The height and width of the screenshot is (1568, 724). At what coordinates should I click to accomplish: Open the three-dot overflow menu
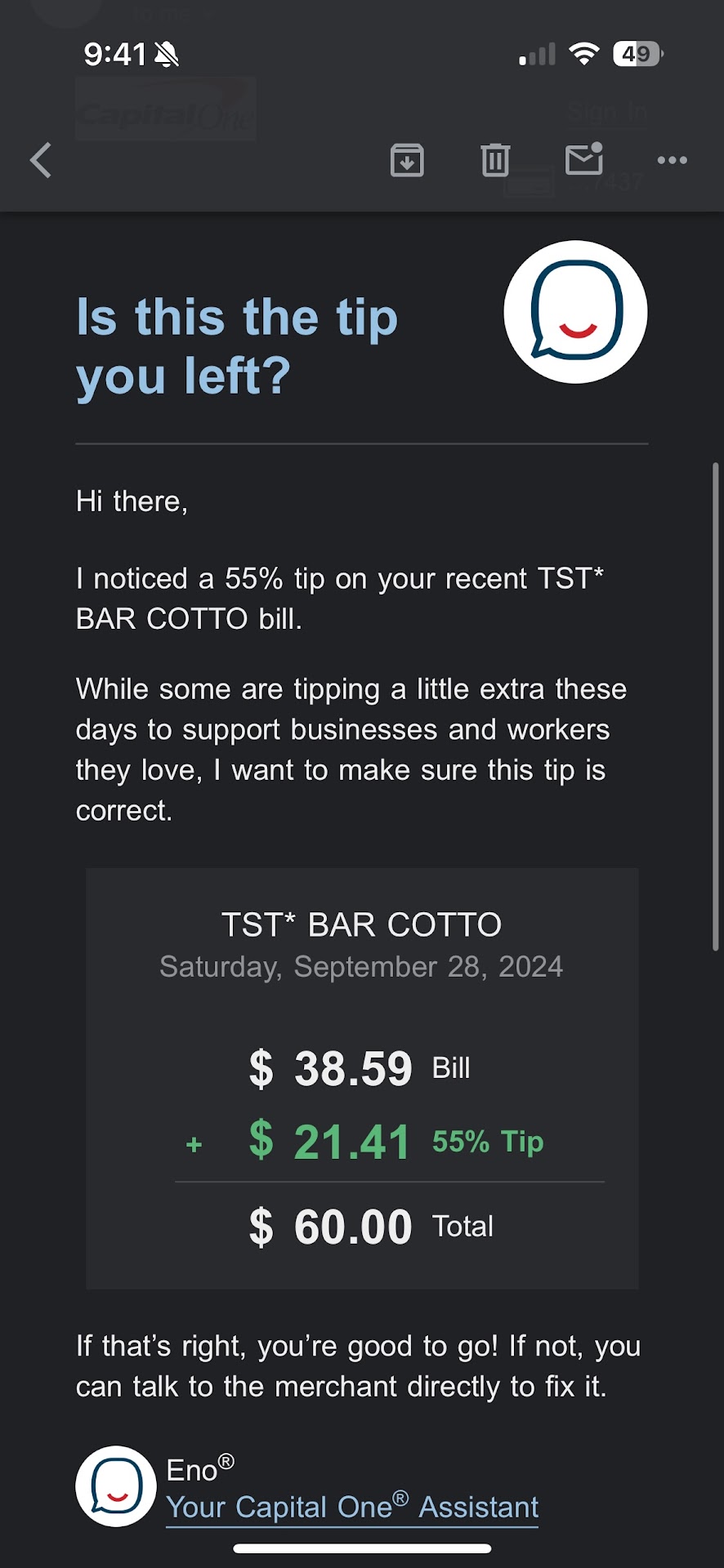click(672, 160)
